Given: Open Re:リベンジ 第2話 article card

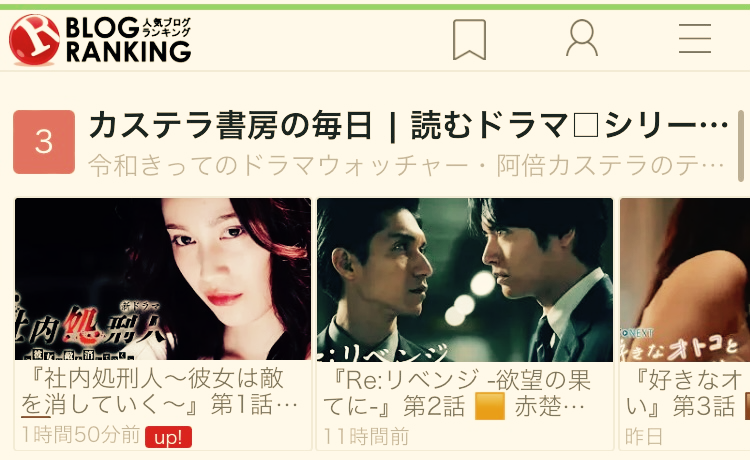Looking at the screenshot, I should point(465,324).
